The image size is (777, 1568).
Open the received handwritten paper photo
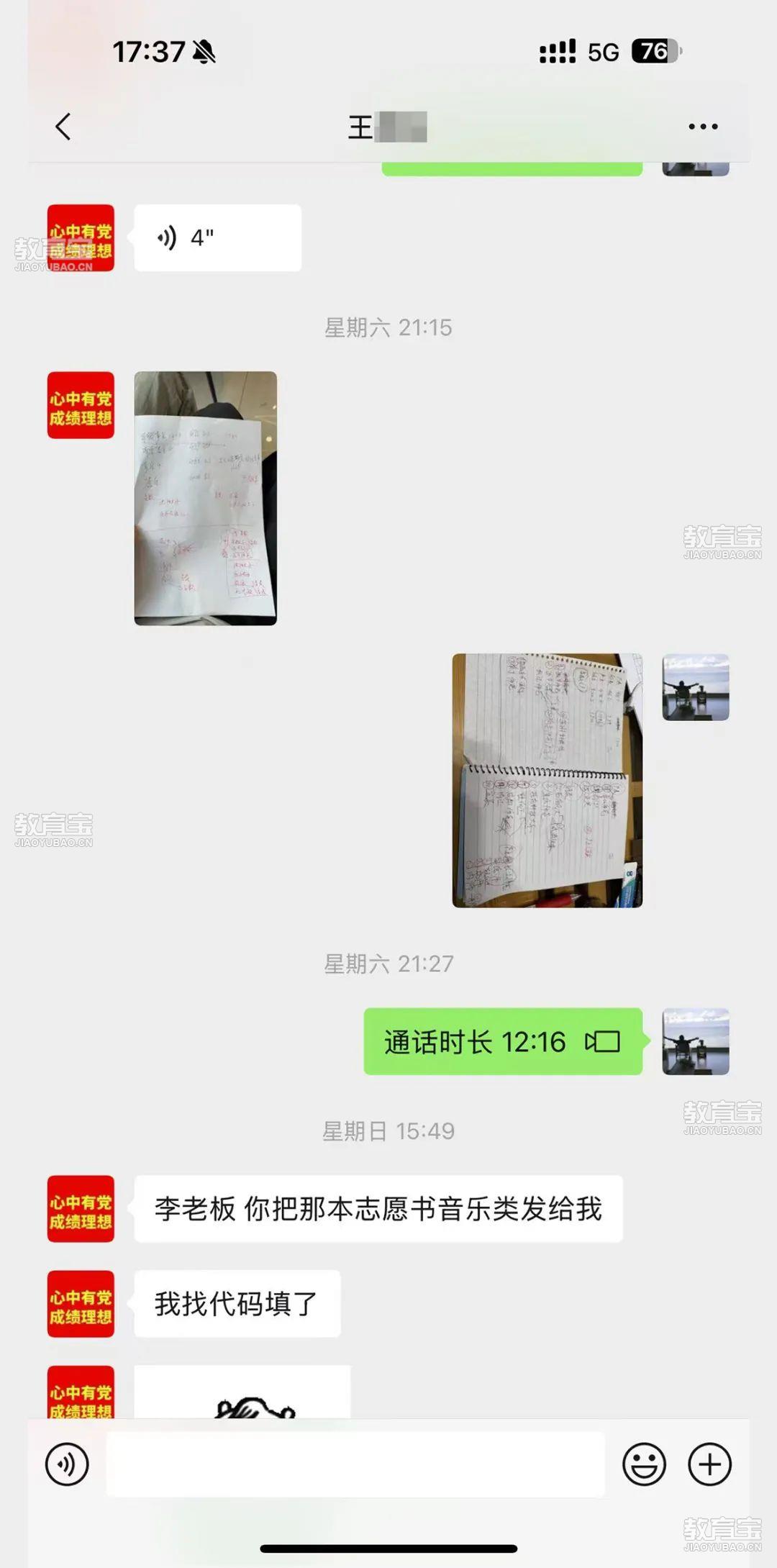[x=206, y=498]
